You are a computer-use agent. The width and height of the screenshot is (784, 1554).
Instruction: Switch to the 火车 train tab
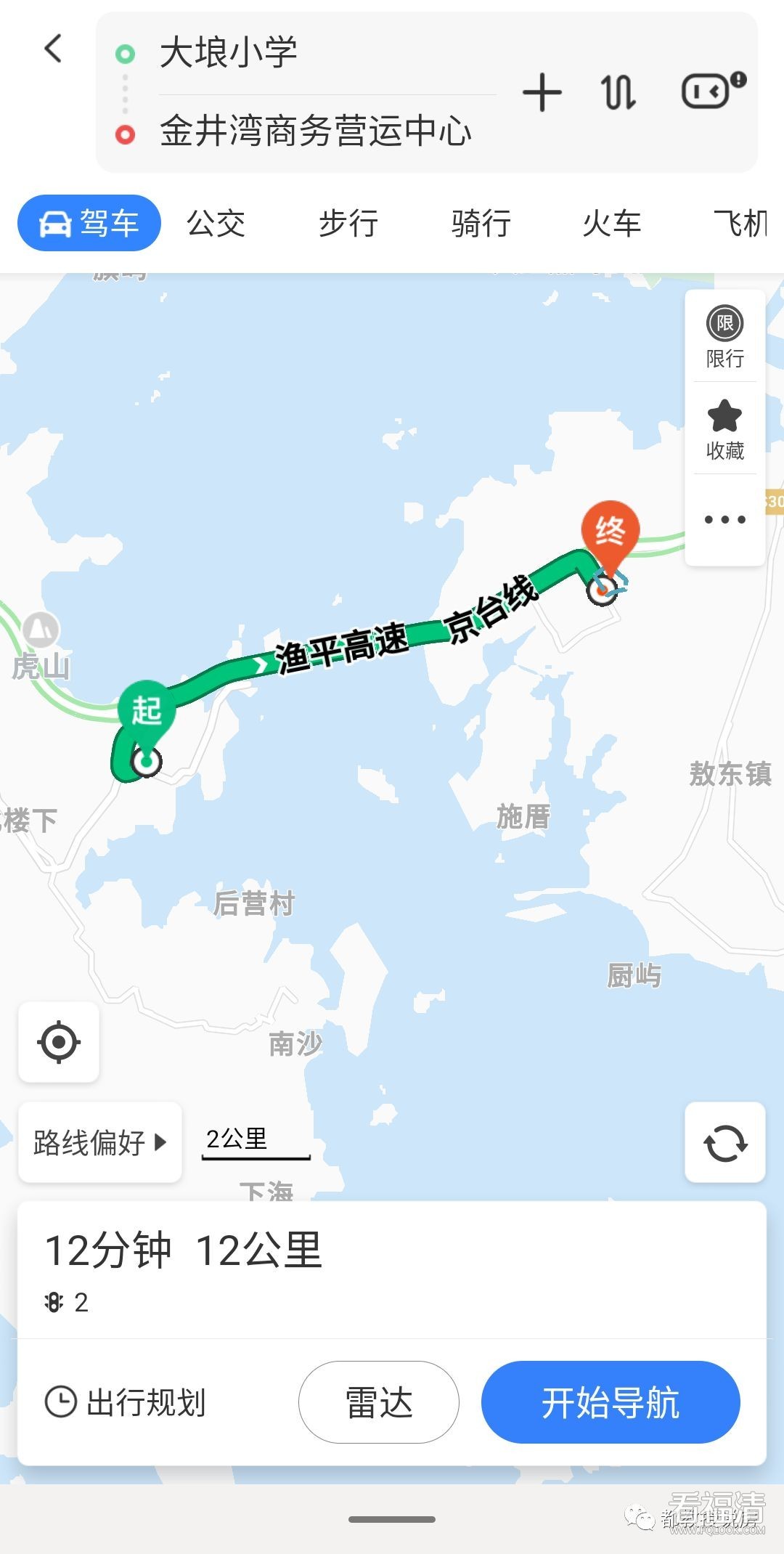[x=612, y=223]
